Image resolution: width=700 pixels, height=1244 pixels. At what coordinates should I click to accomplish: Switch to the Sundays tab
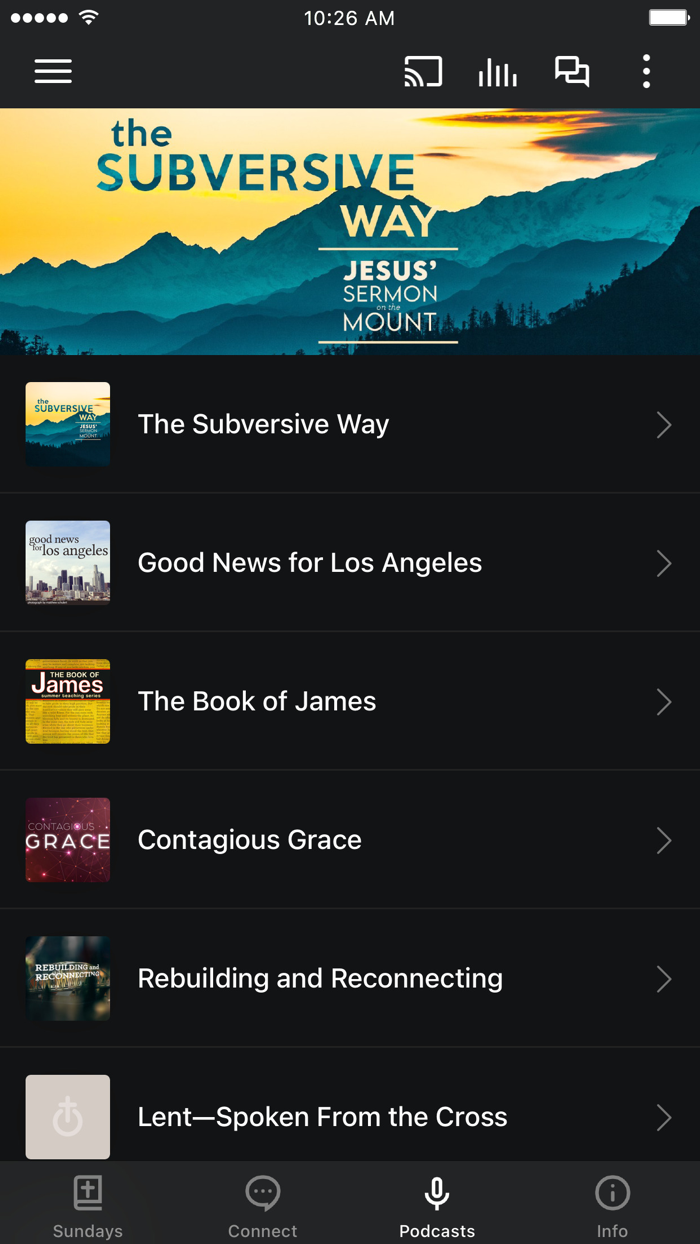(x=88, y=1205)
